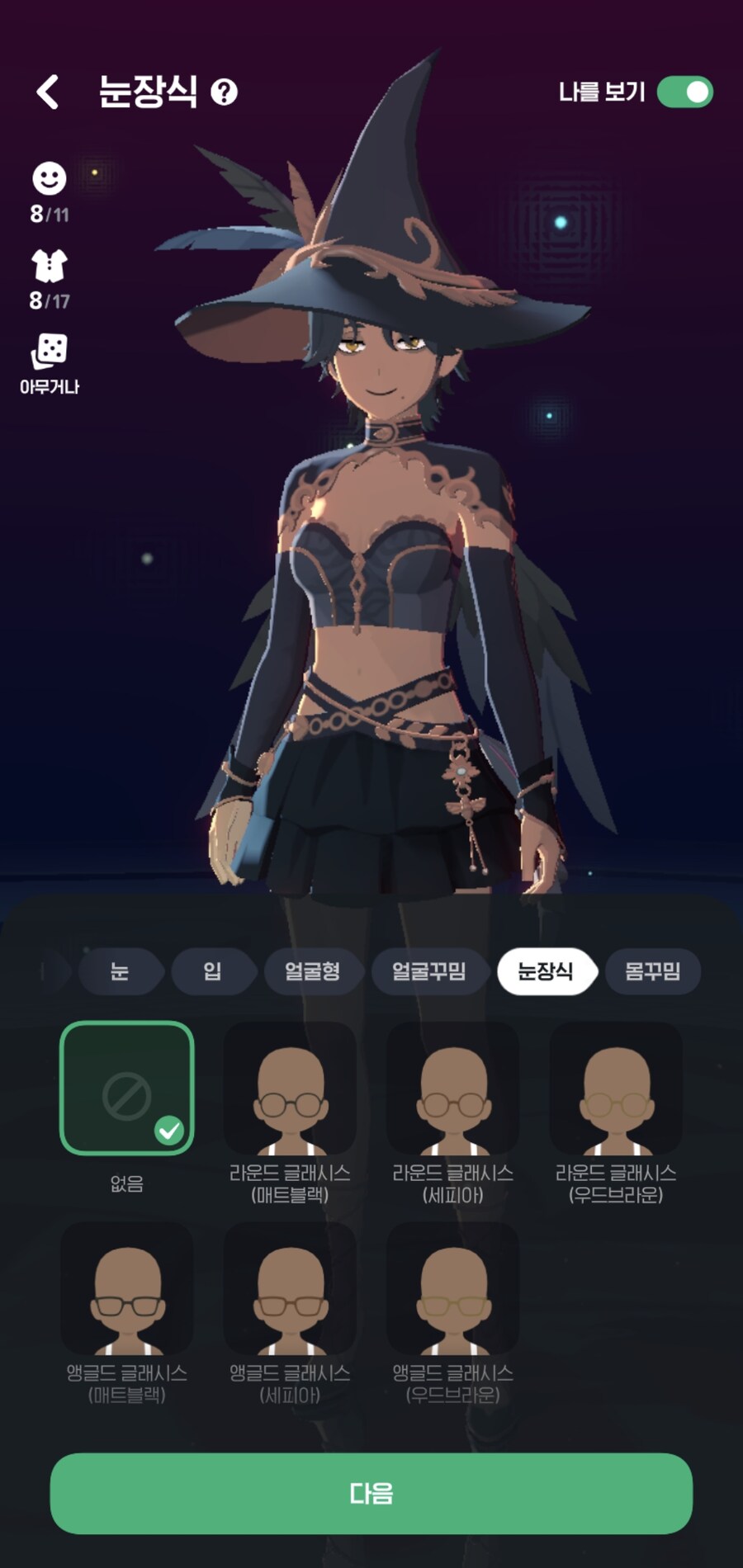
Task: Choose 라운드 글래시스 (매트블랙)
Action: click(290, 1088)
